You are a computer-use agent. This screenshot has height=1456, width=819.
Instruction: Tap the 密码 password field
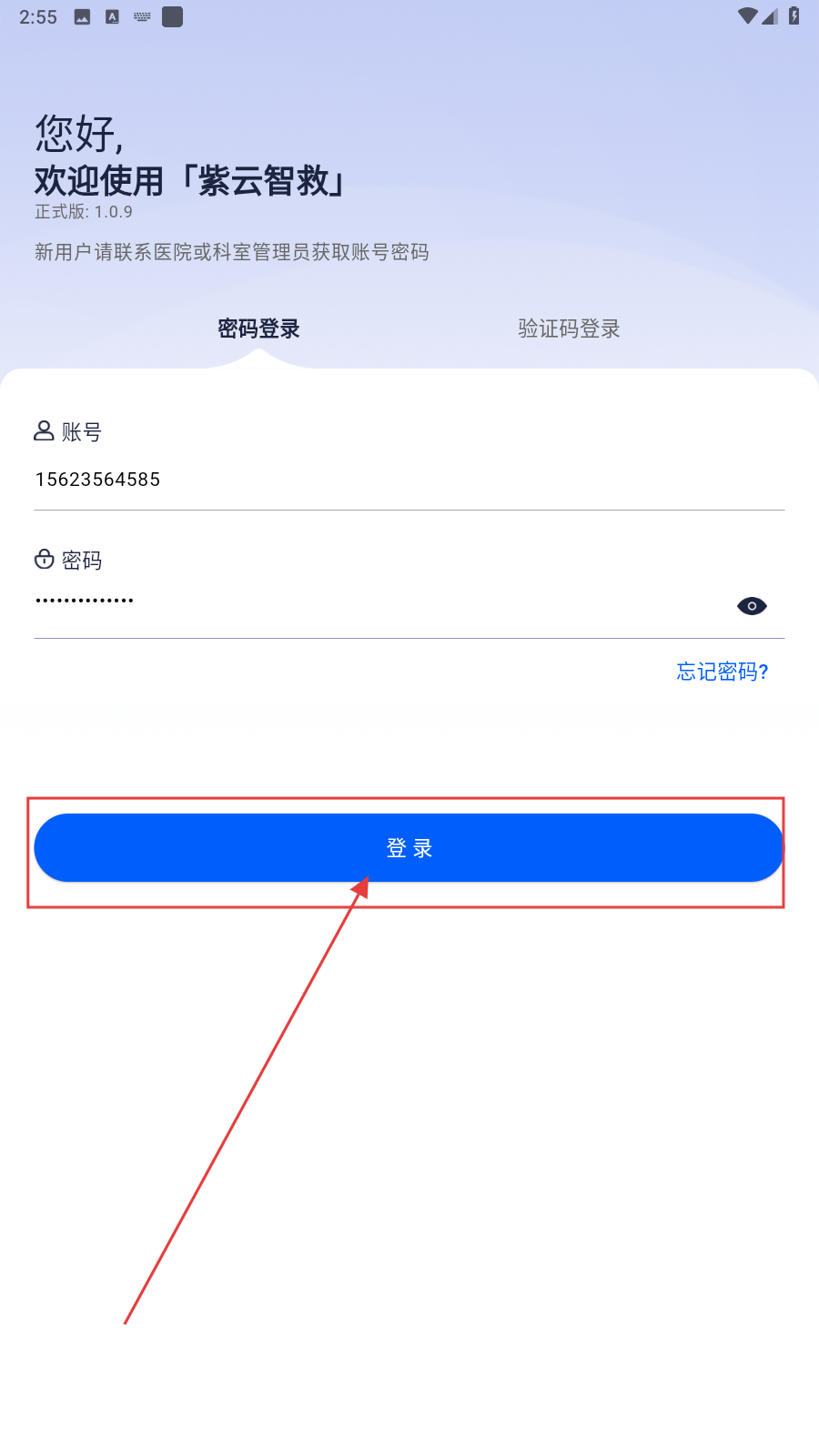coord(364,604)
